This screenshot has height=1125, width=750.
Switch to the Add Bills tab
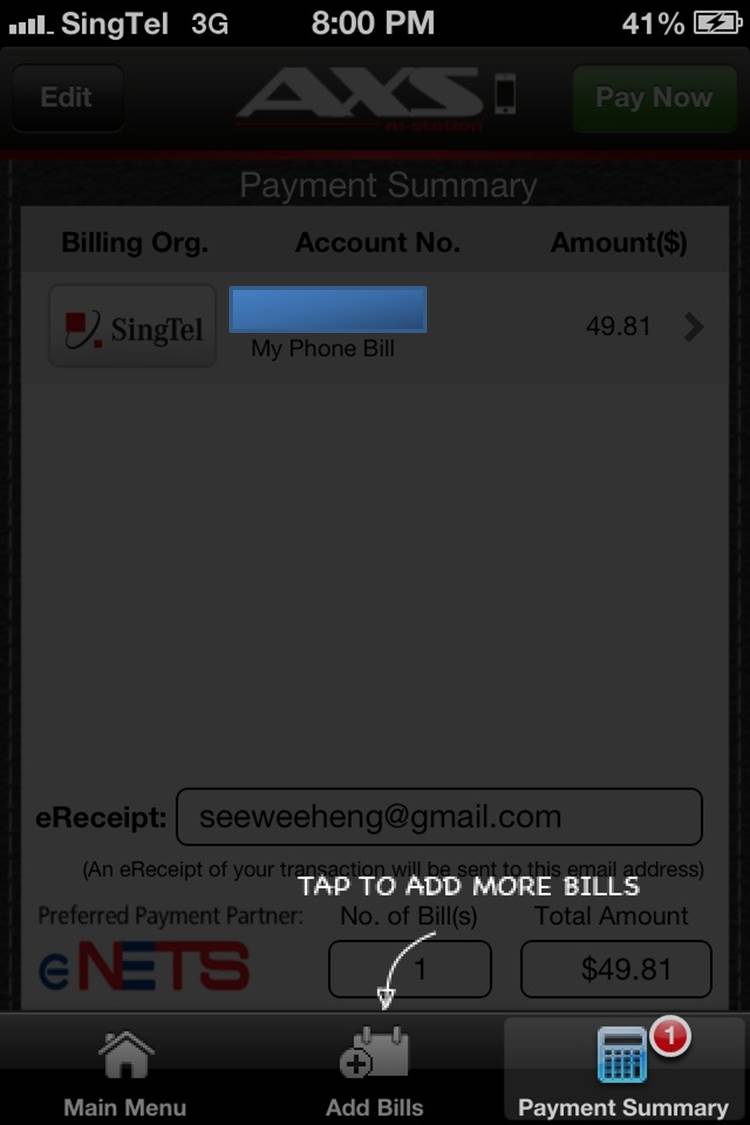pyautogui.click(x=375, y=1072)
